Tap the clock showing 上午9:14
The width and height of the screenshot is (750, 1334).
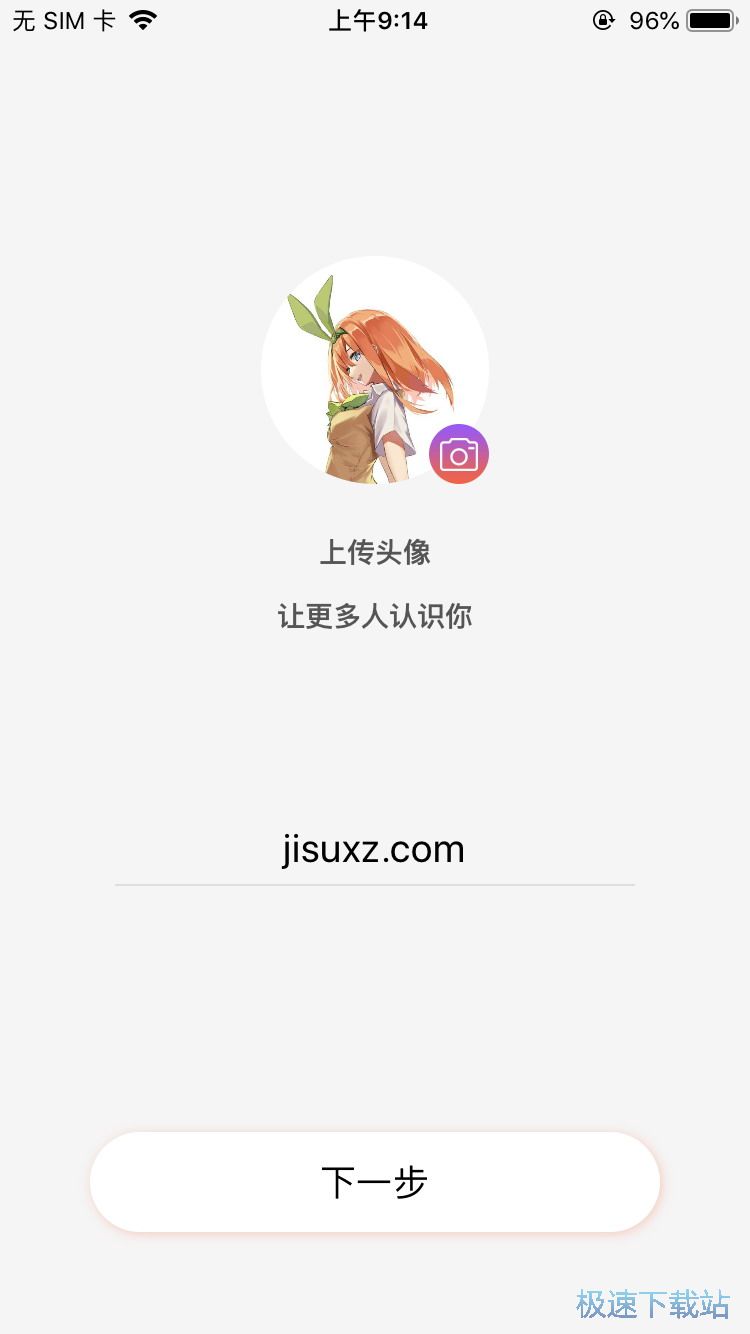377,19
